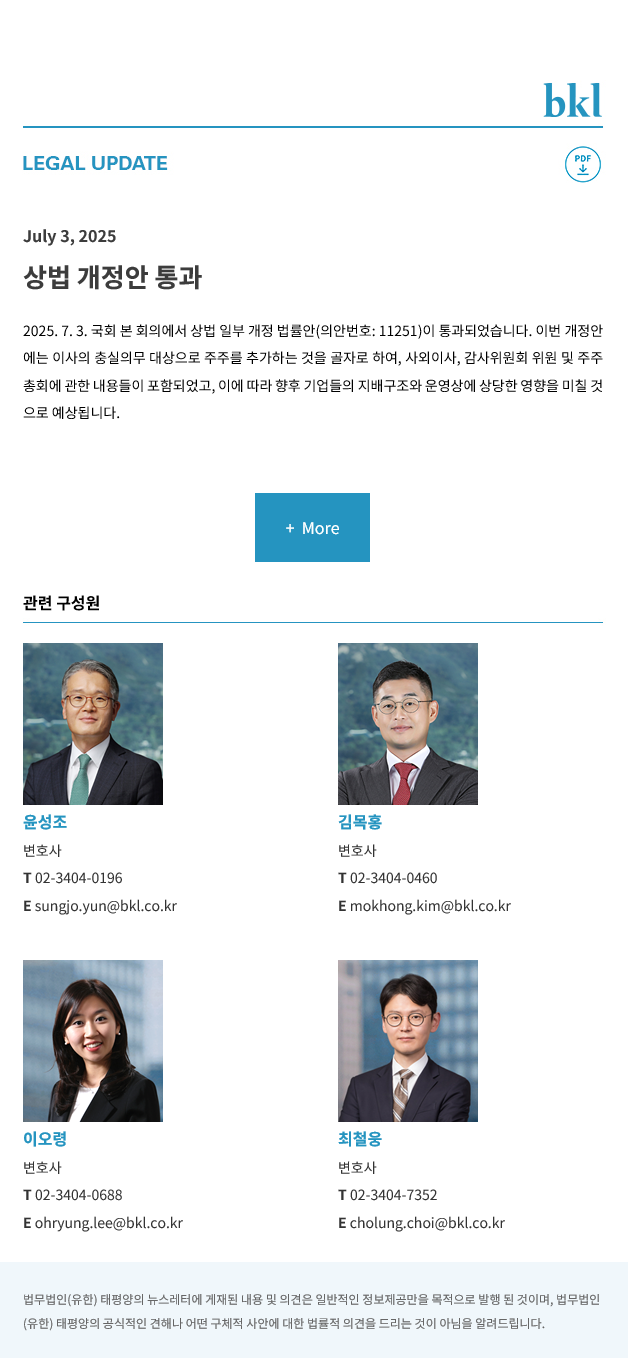Image resolution: width=628 pixels, height=1358 pixels.
Task: Email sungjo.yun@bkl.co.kr
Action: tap(106, 906)
